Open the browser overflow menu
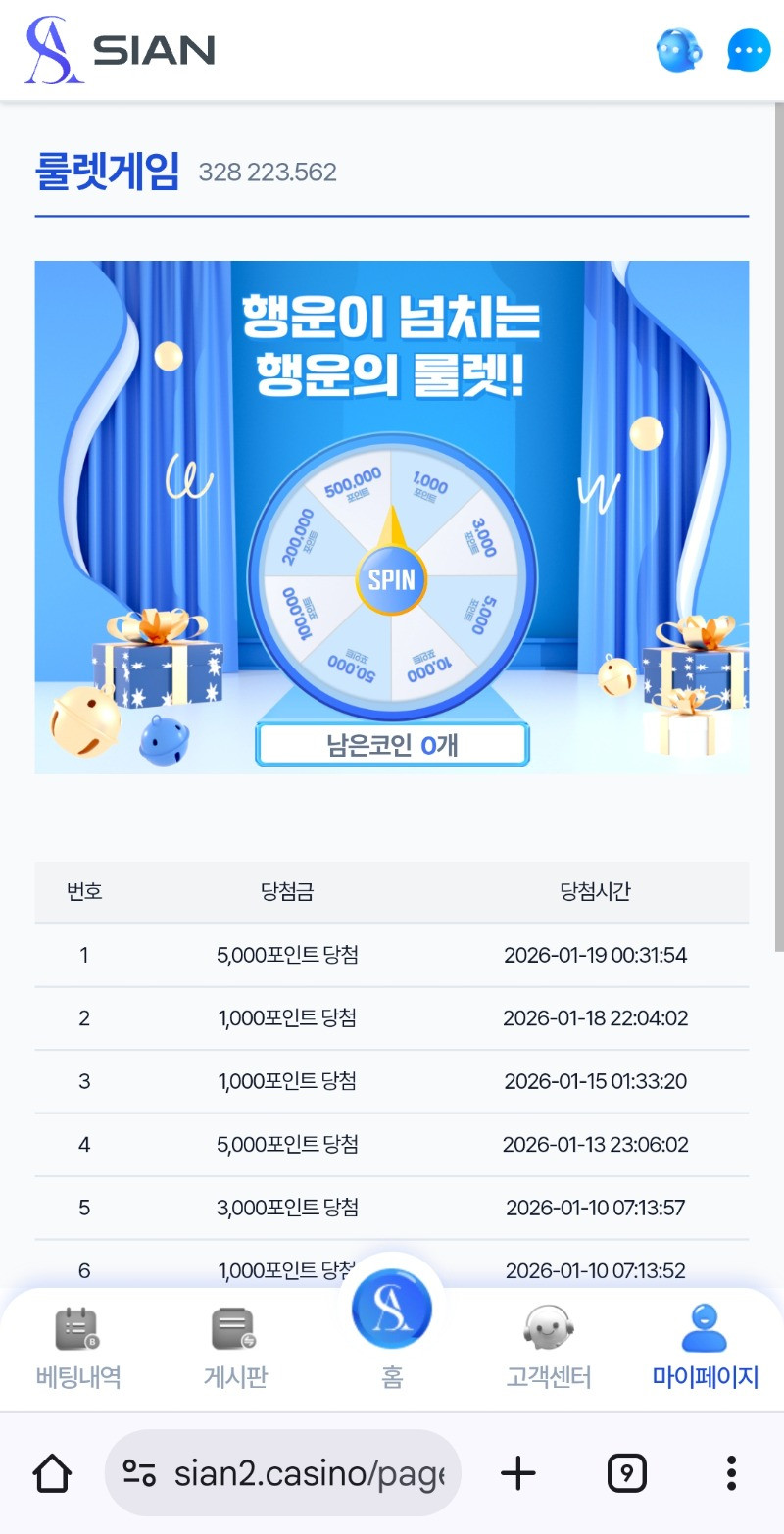The height and width of the screenshot is (1534, 784). tap(731, 1472)
